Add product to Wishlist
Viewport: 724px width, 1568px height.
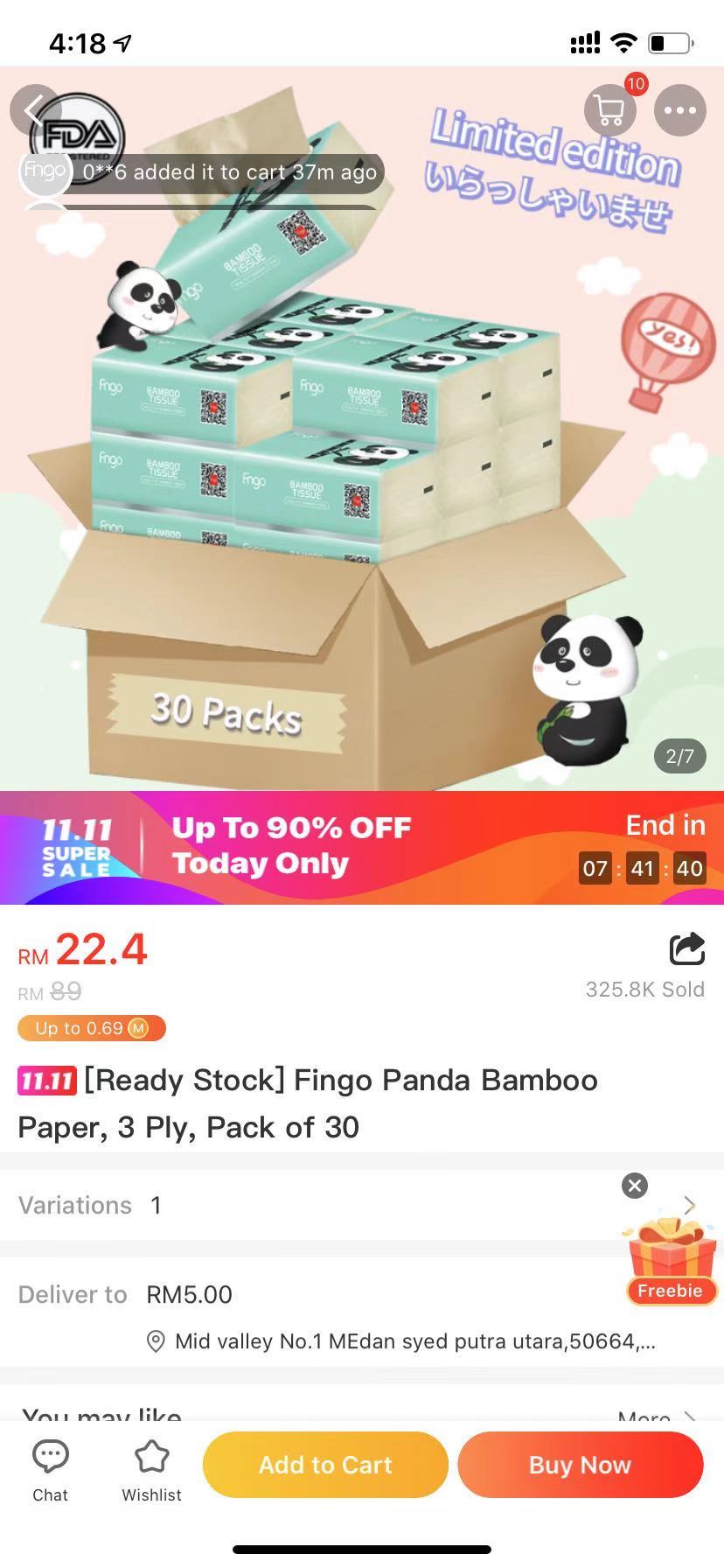[x=151, y=1470]
